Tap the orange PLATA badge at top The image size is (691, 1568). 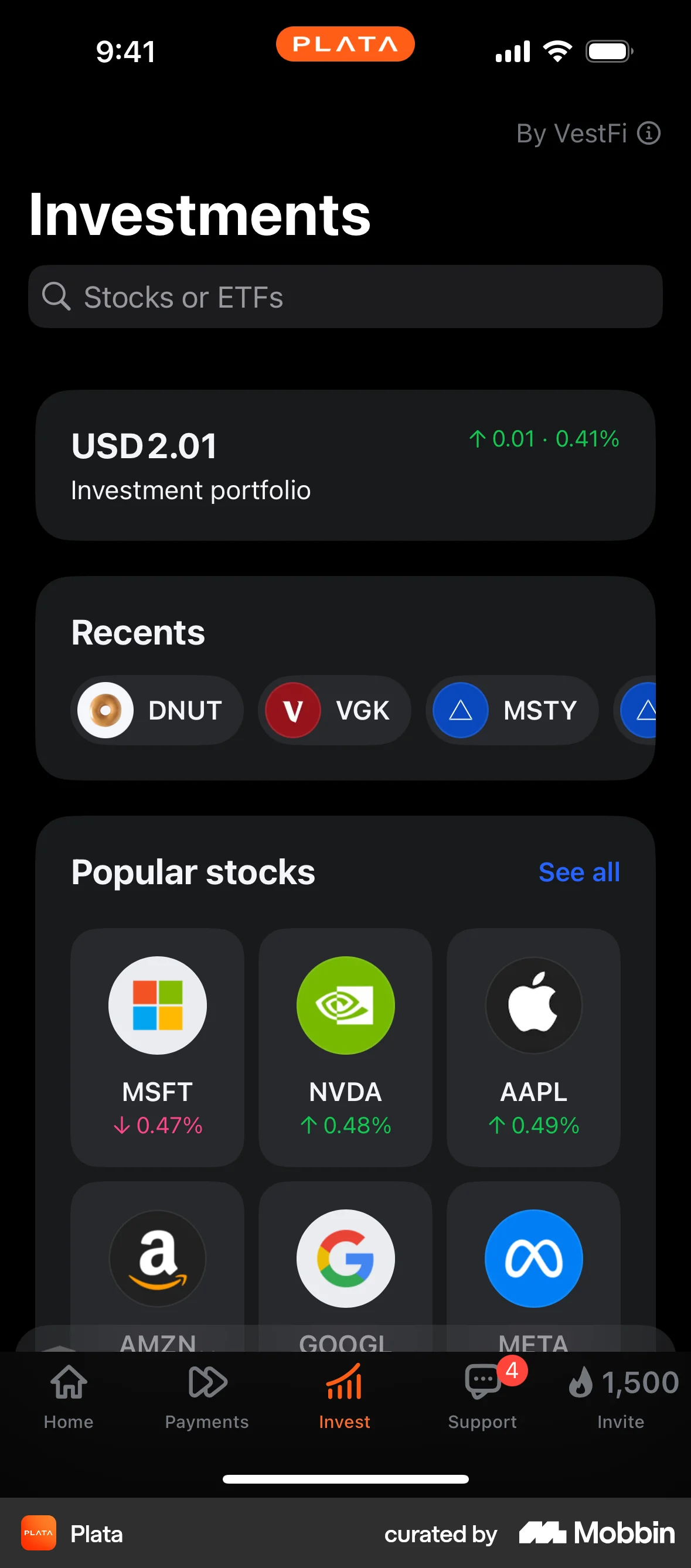pyautogui.click(x=345, y=43)
